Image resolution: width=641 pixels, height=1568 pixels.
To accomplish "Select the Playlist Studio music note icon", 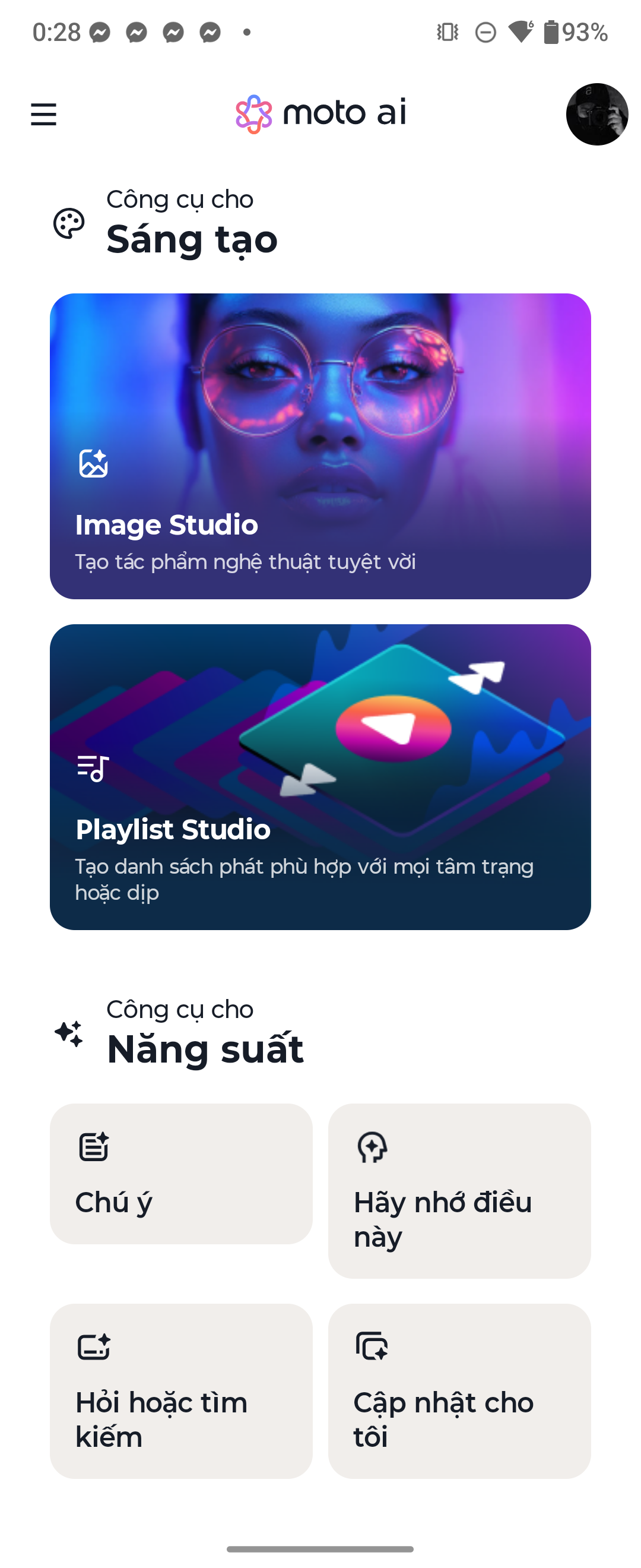I will pos(94,768).
